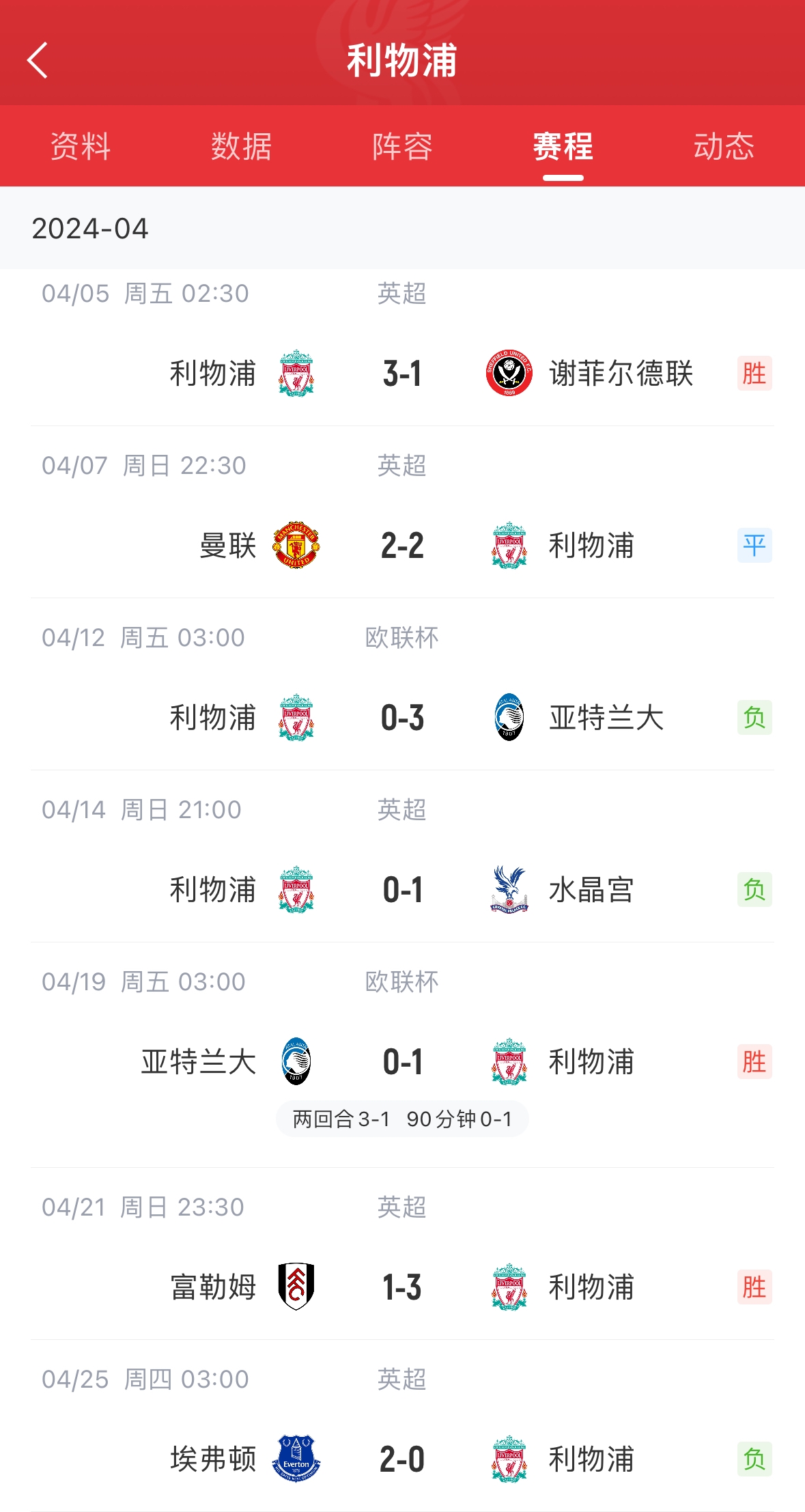
Task: Open the 阵容 tab
Action: click(x=402, y=146)
